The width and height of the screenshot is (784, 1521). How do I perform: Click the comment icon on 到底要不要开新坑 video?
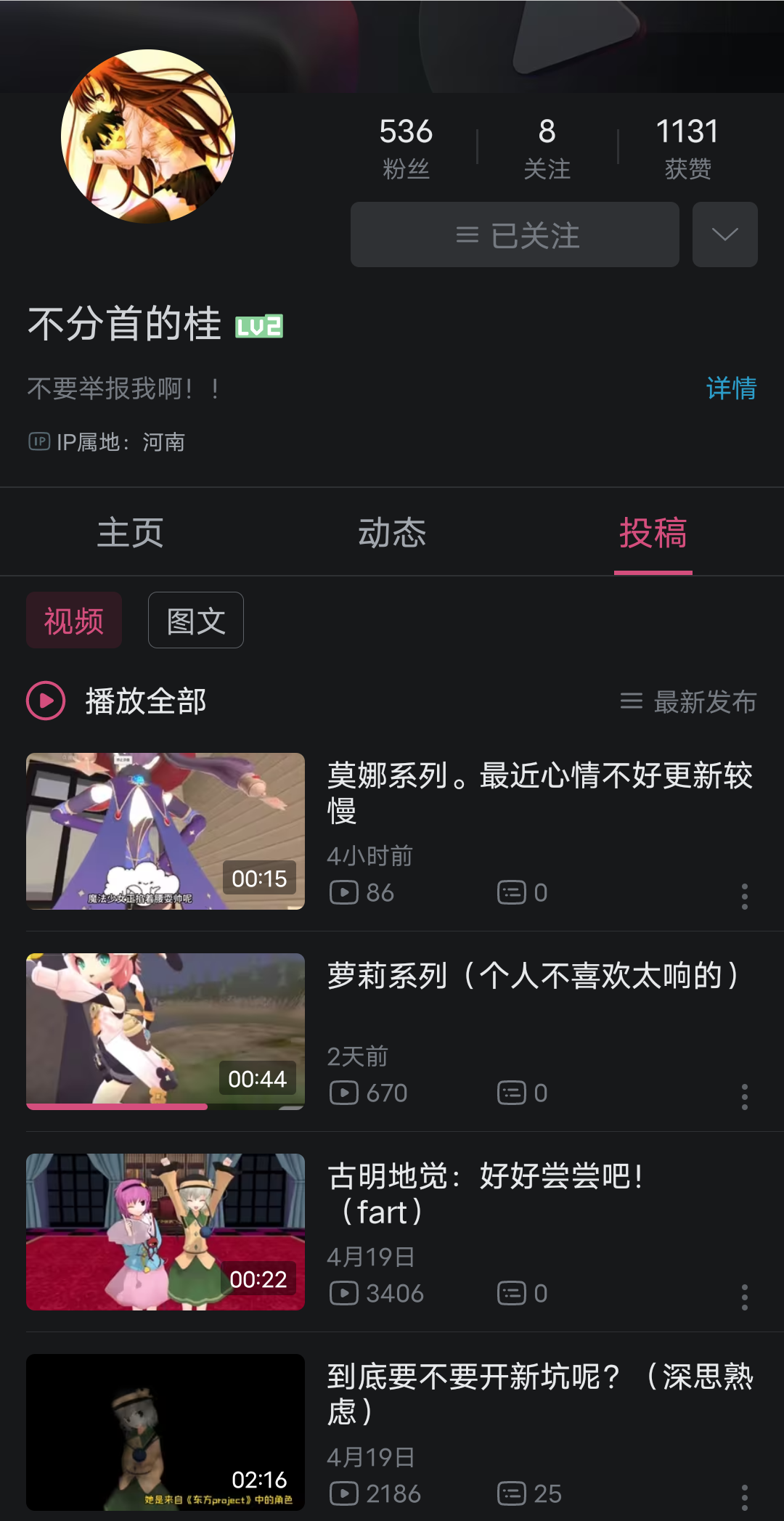click(x=513, y=1493)
